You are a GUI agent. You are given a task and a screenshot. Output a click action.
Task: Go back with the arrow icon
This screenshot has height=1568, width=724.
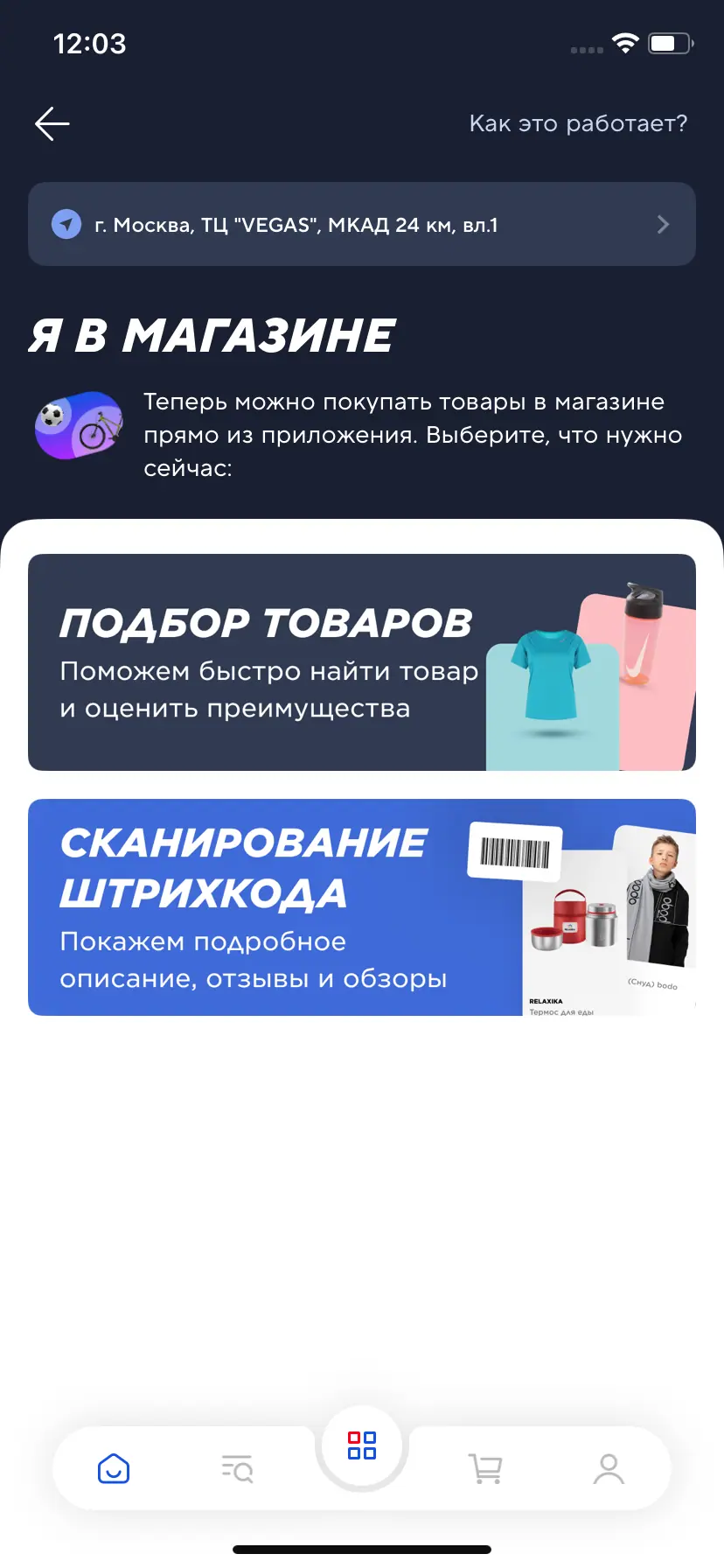pos(52,123)
